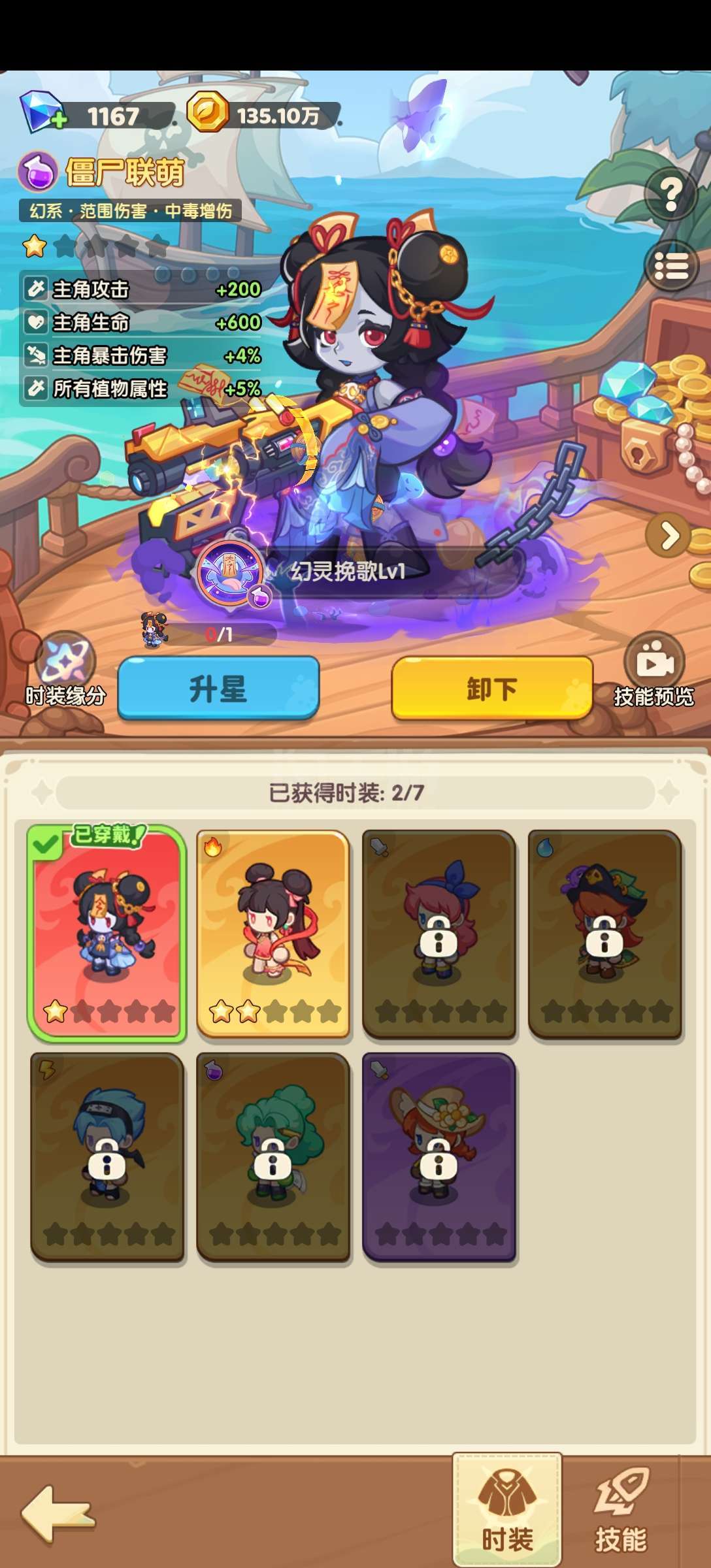Tap the 卸下 unequip button

pos(492,688)
